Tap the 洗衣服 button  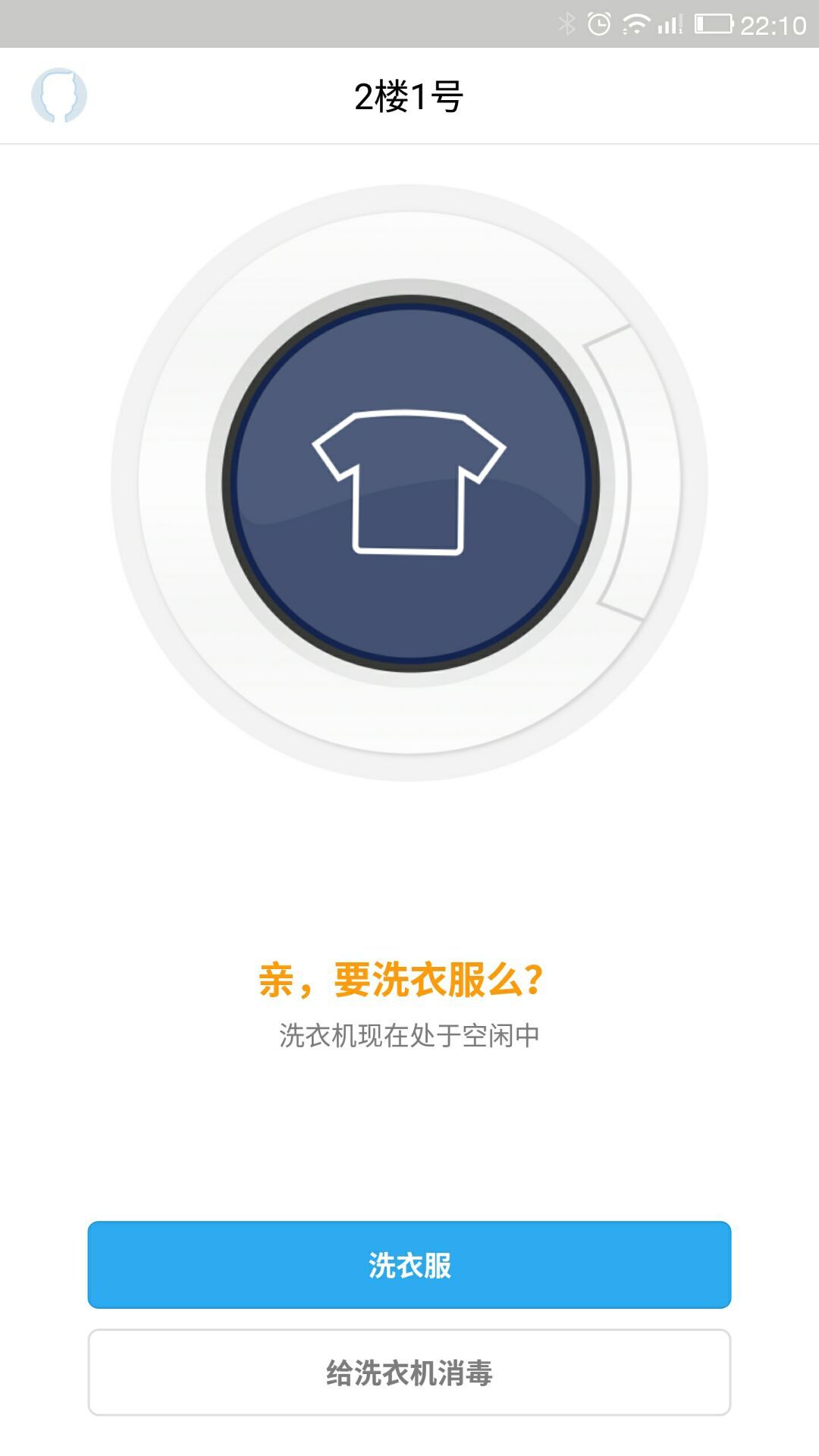coord(409,1265)
